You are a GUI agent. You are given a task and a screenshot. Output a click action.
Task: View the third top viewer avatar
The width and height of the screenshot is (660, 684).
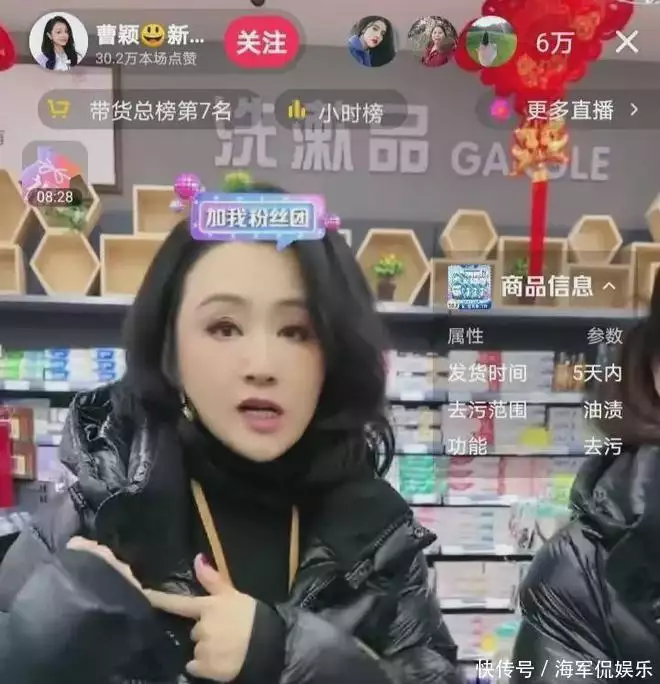pos(491,42)
